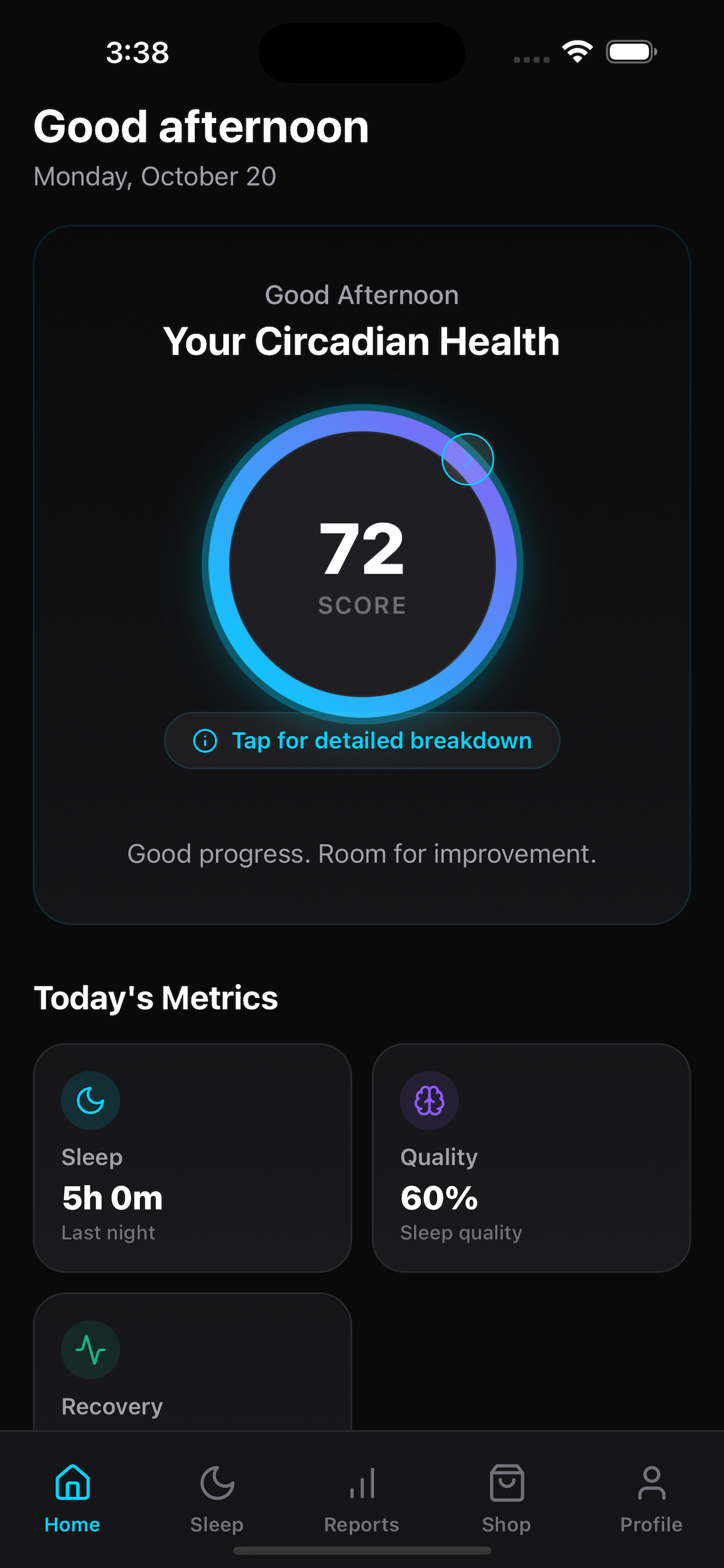The image size is (724, 1568).
Task: Switch to the Reports tab
Action: [x=362, y=1499]
